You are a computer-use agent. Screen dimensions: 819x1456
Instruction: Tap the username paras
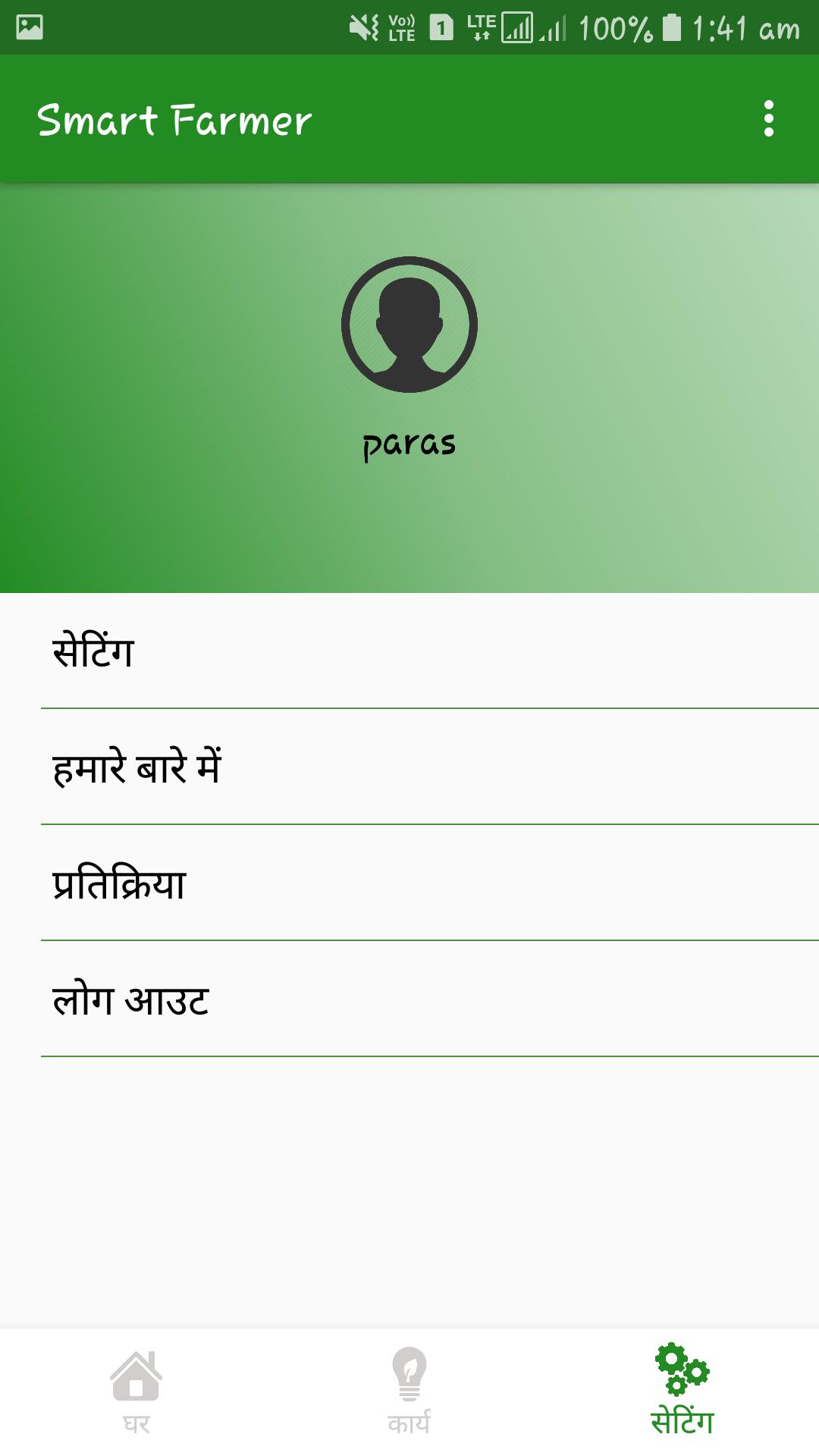pos(408,444)
